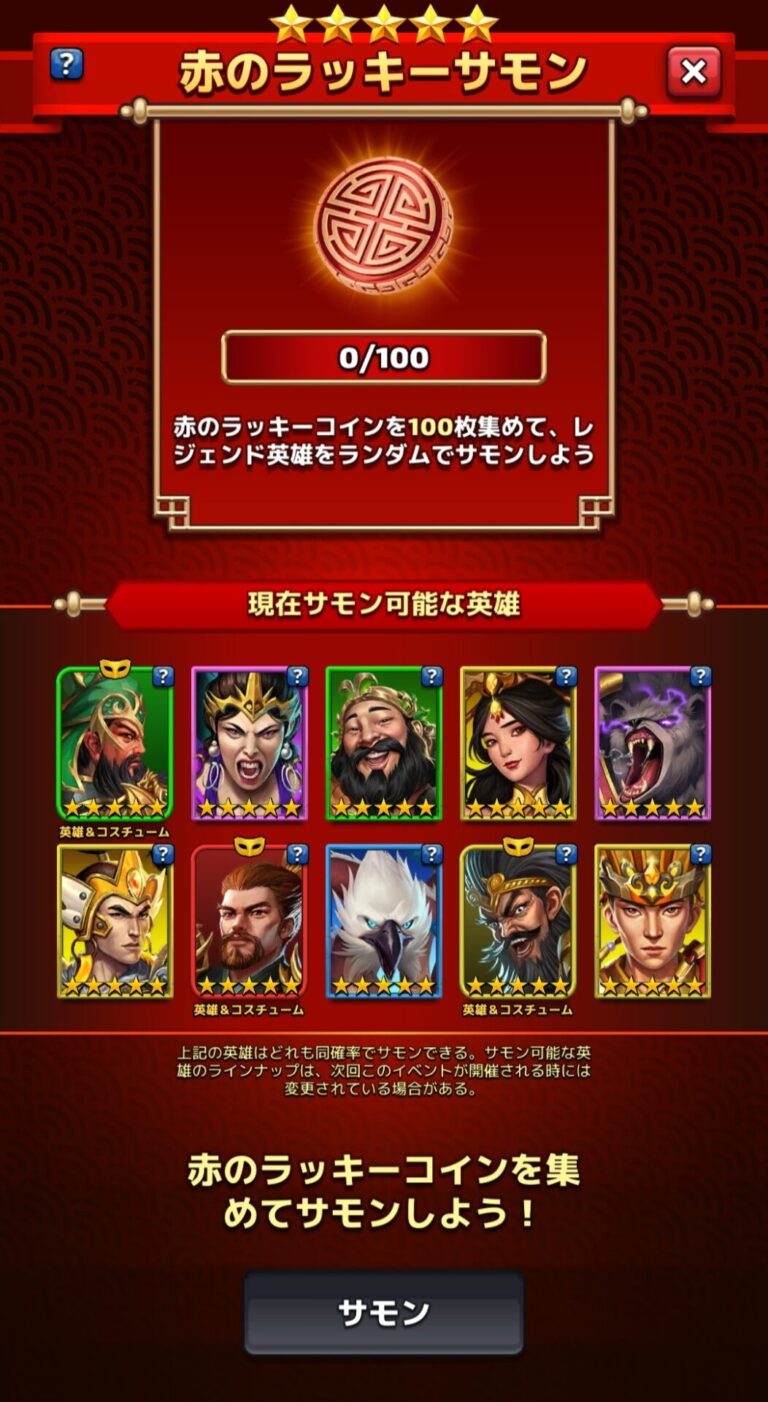Select the winged-helmet yellow hero card

[x=115, y=922]
